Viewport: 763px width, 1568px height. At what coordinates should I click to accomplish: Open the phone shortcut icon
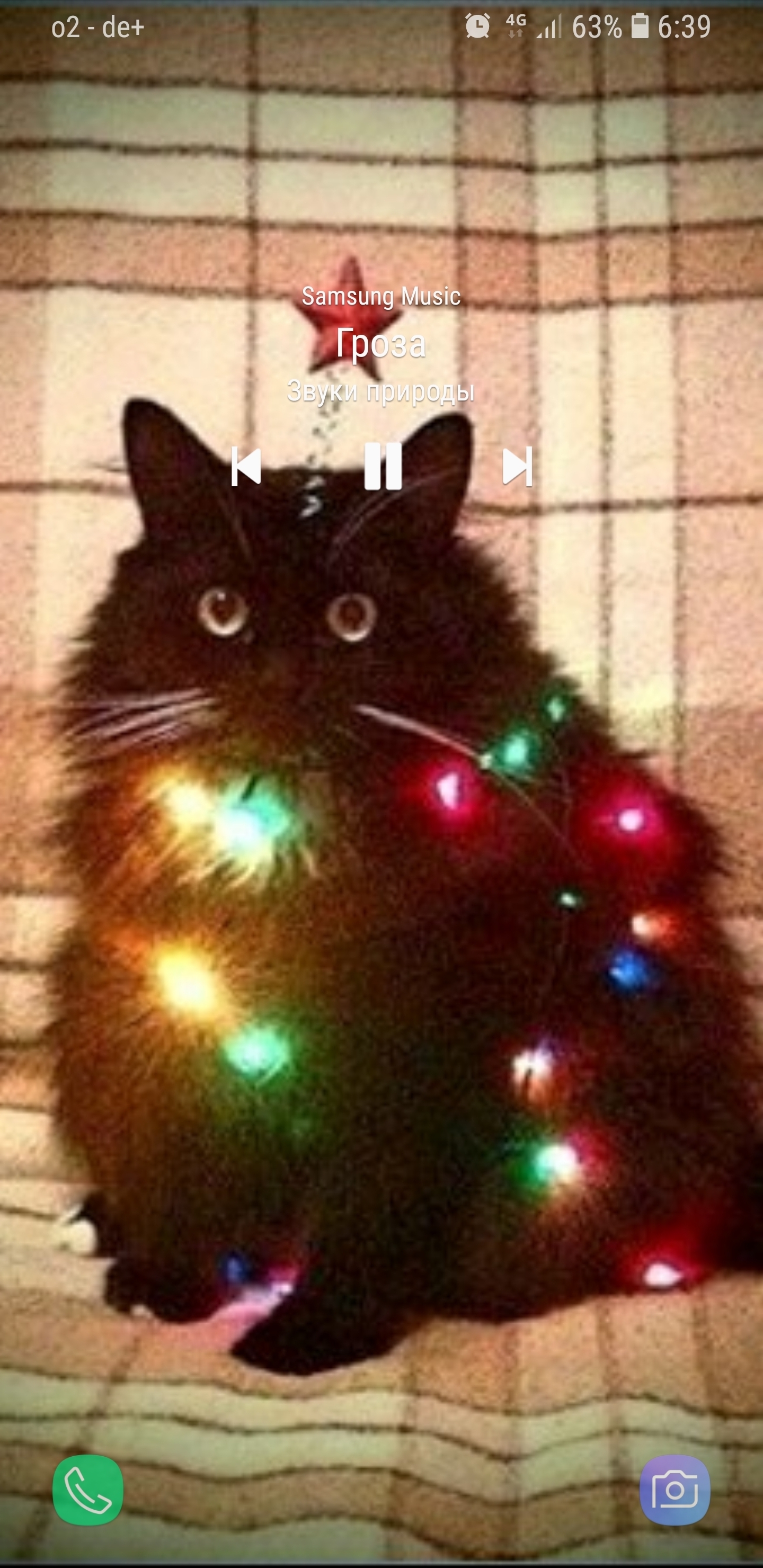coord(87,1490)
